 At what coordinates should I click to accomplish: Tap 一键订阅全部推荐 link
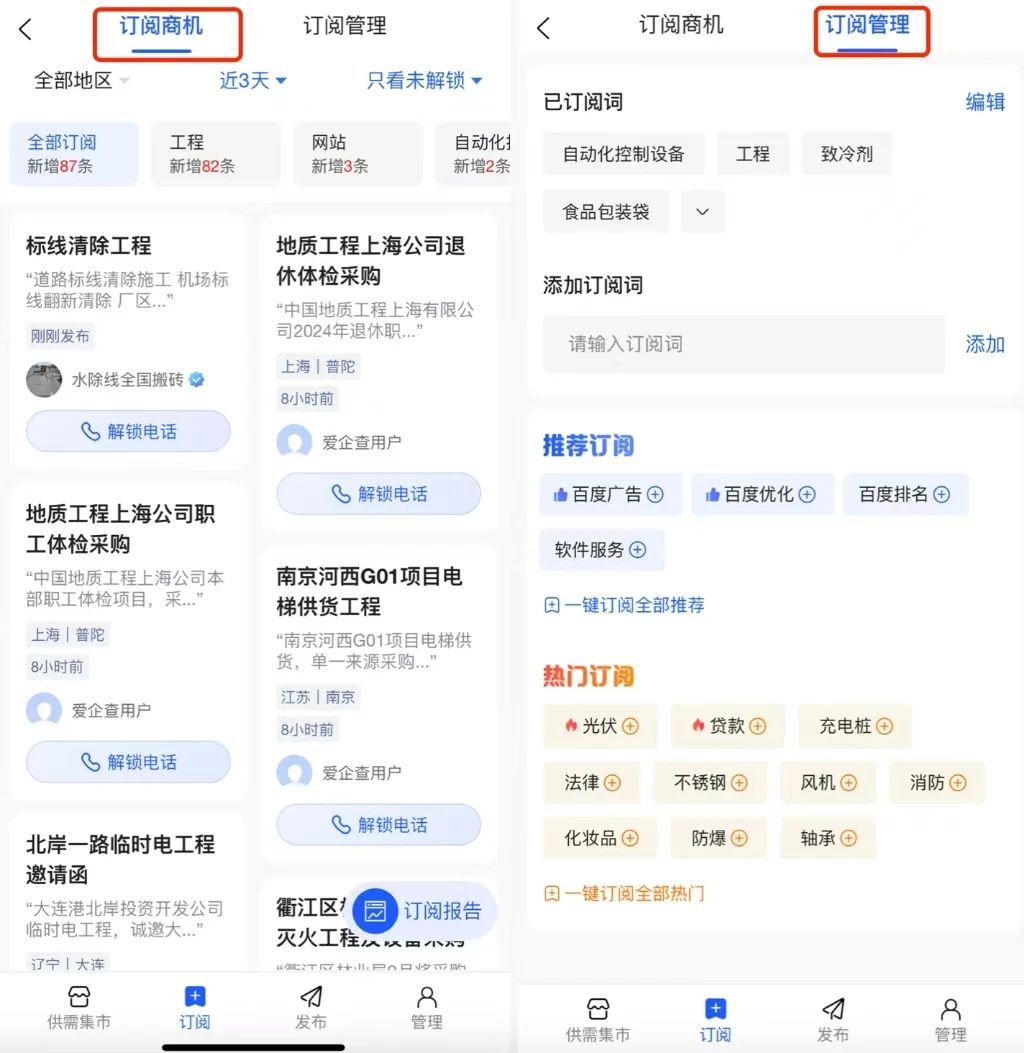(624, 605)
